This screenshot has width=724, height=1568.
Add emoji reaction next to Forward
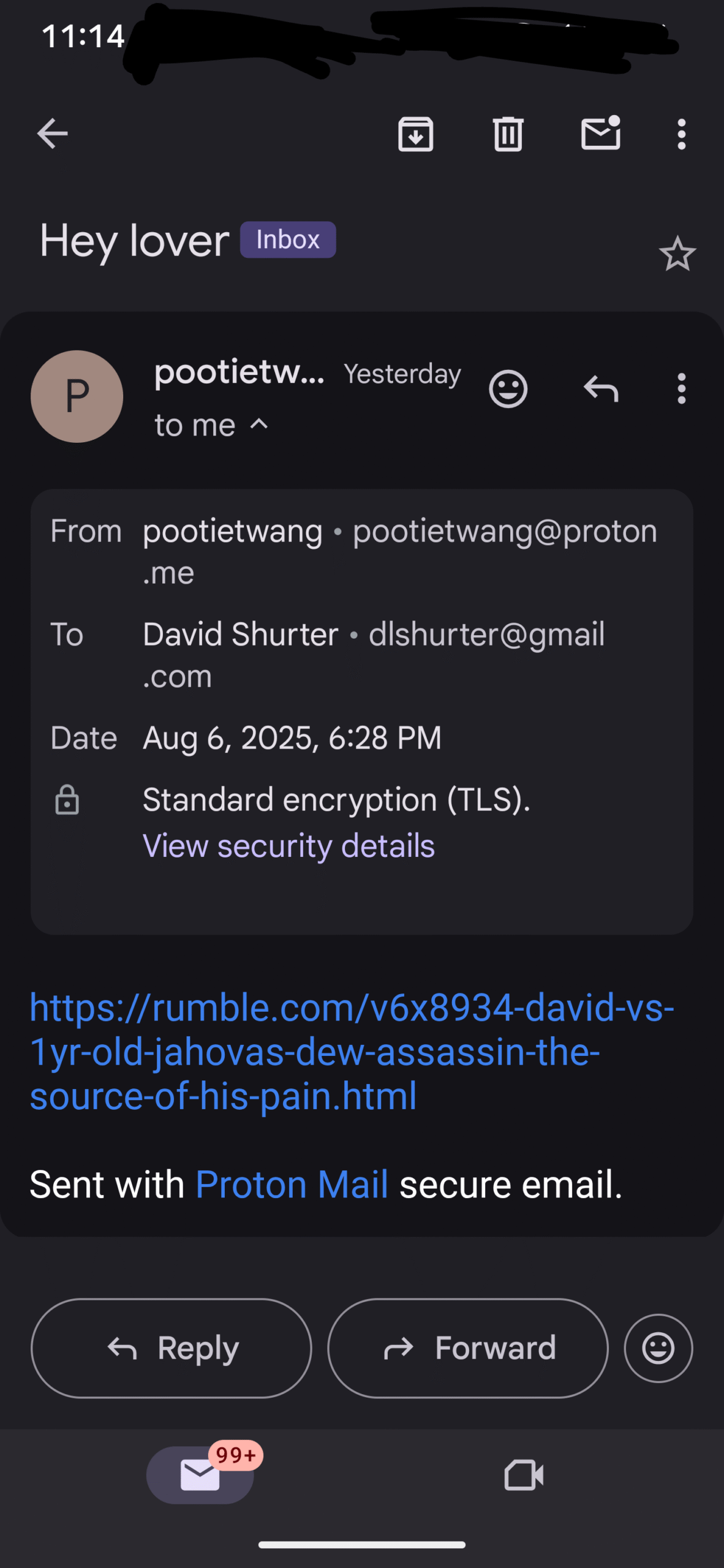tap(658, 1348)
